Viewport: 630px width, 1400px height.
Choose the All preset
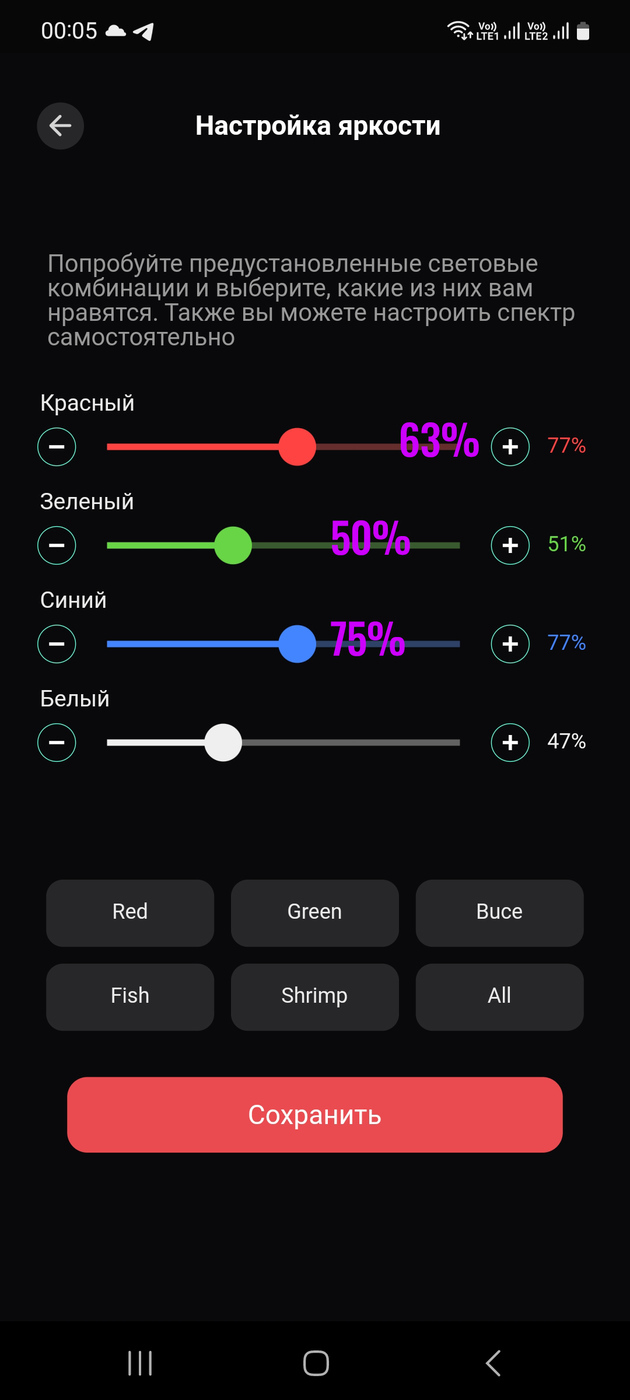tap(500, 997)
